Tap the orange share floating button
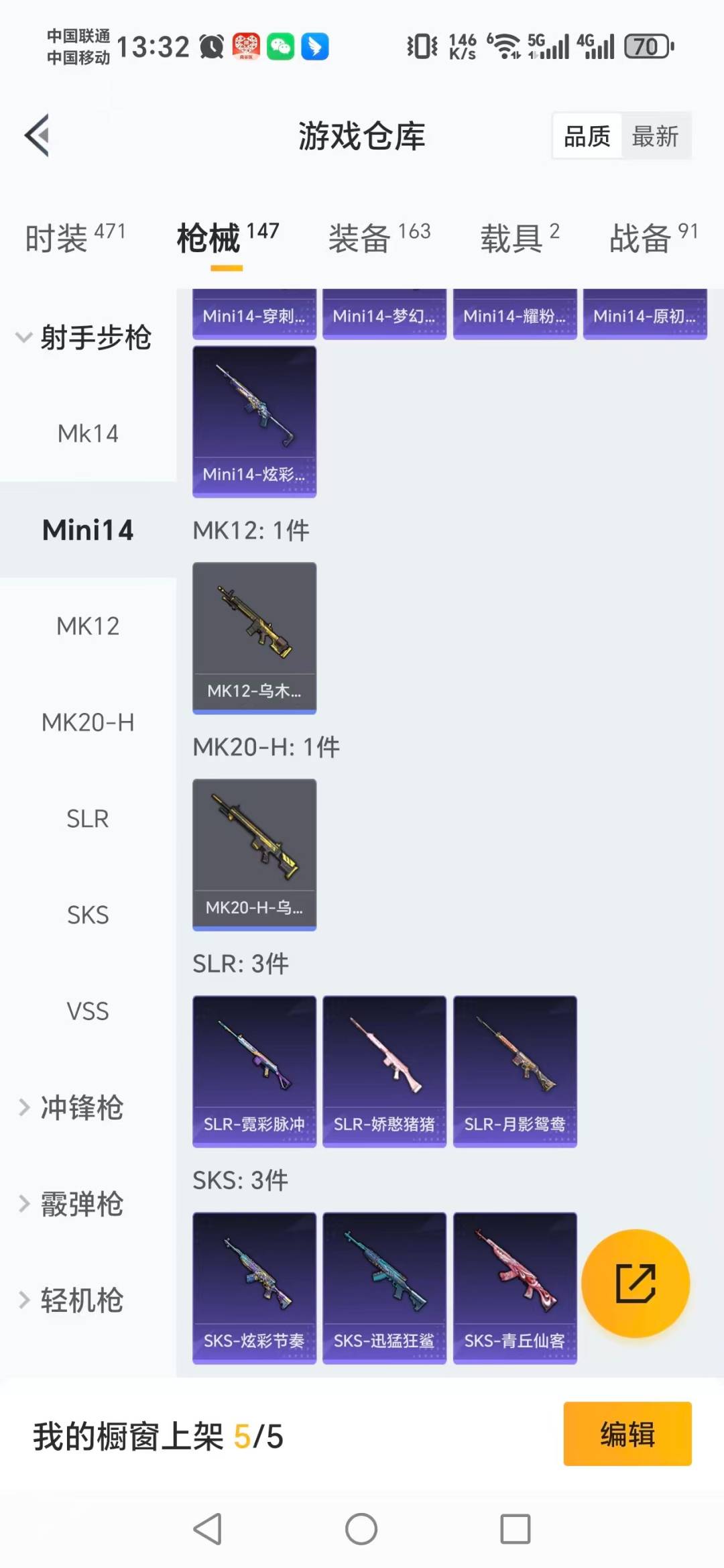This screenshot has width=724, height=1568. click(635, 1283)
